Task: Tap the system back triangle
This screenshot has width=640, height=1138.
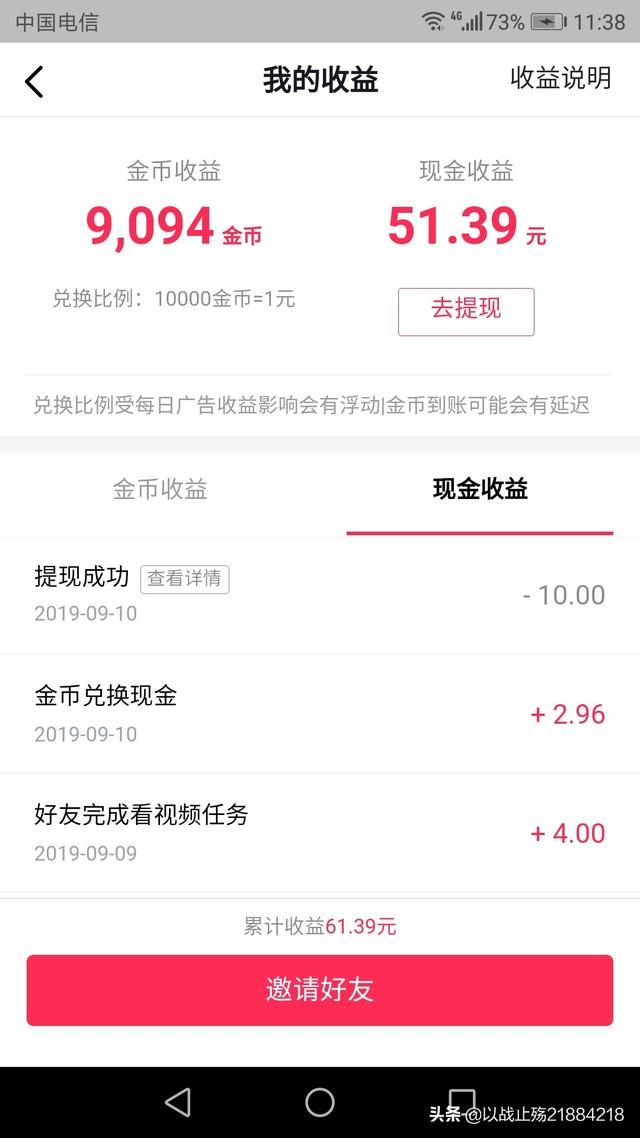Action: point(178,1102)
